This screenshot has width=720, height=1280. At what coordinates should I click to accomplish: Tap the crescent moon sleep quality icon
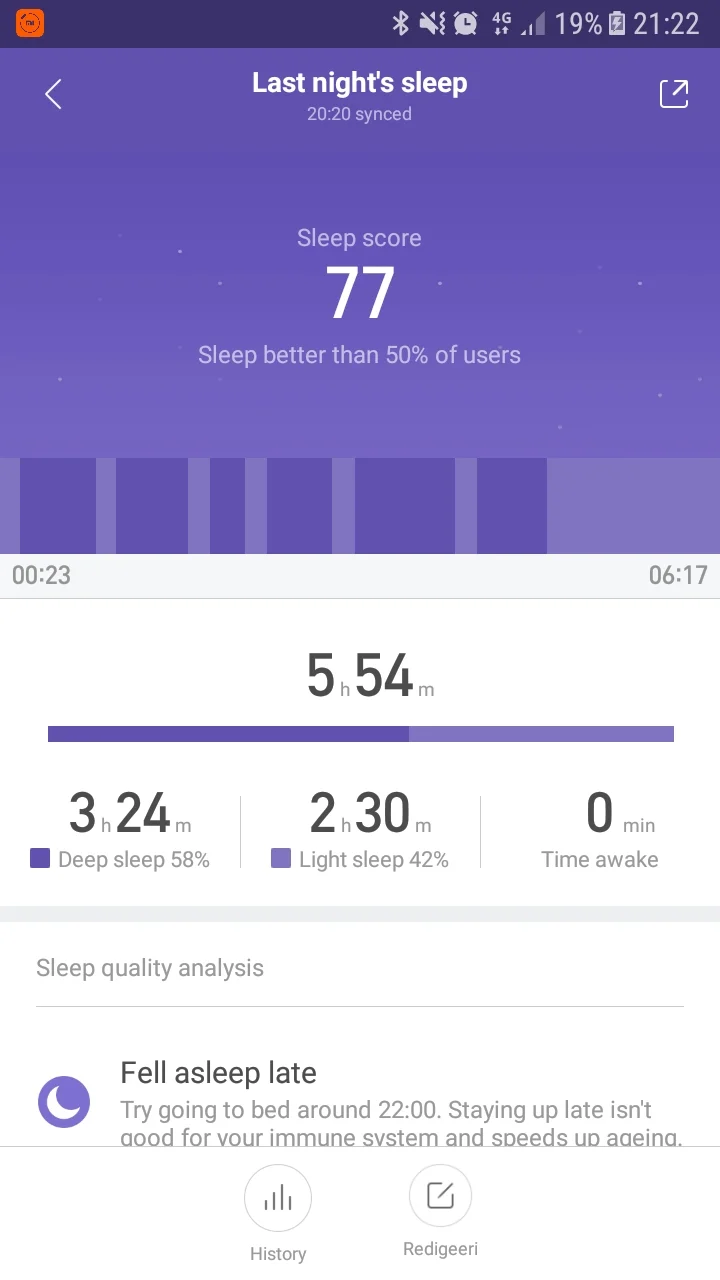pos(64,1102)
